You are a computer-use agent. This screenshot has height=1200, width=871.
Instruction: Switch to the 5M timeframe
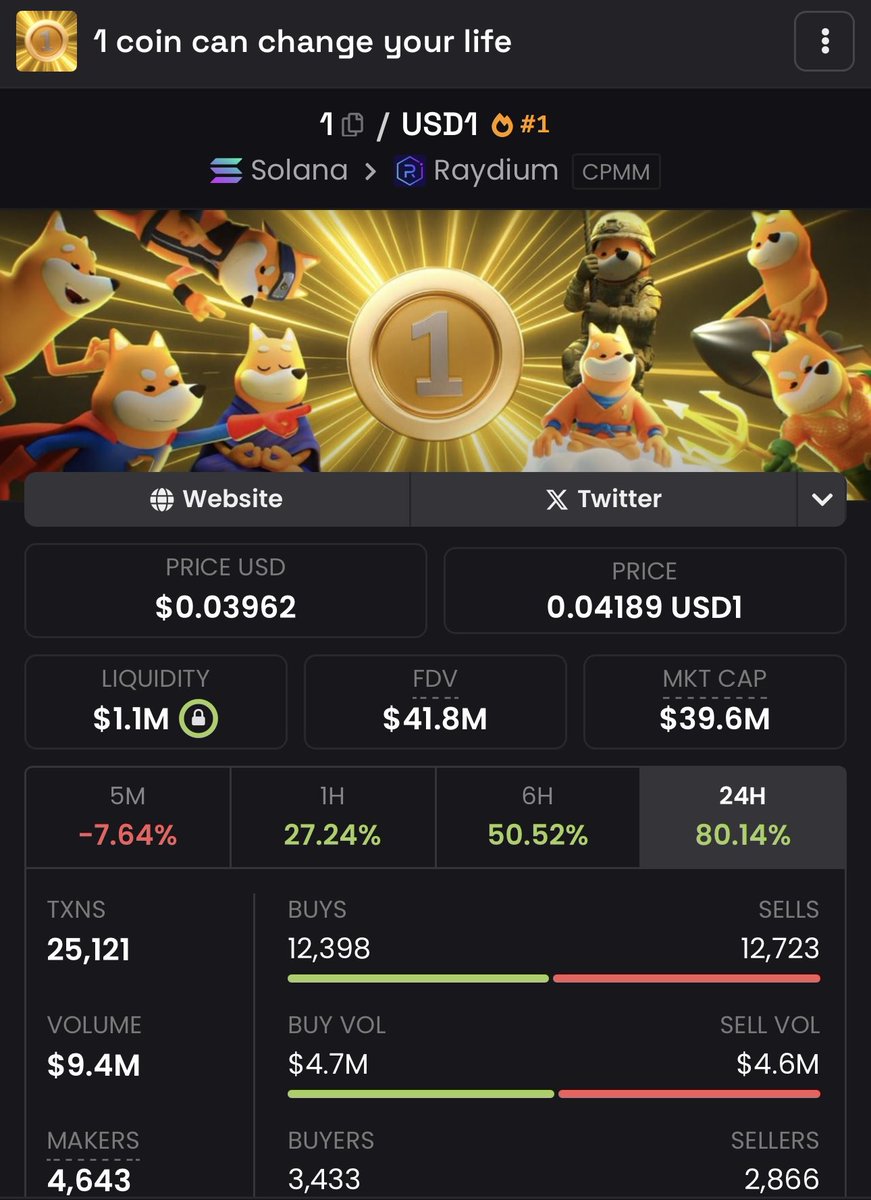[128, 817]
